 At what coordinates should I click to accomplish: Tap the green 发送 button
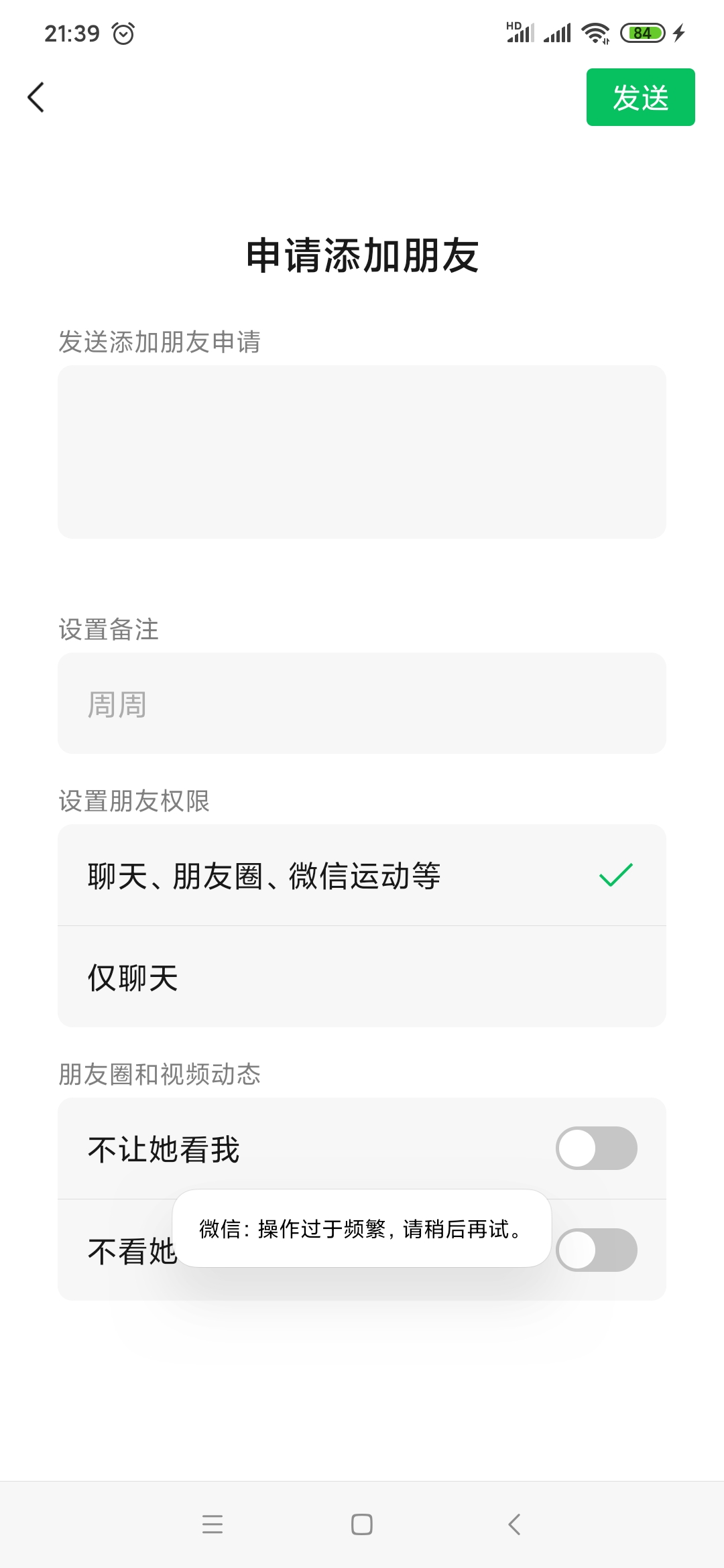tap(640, 97)
